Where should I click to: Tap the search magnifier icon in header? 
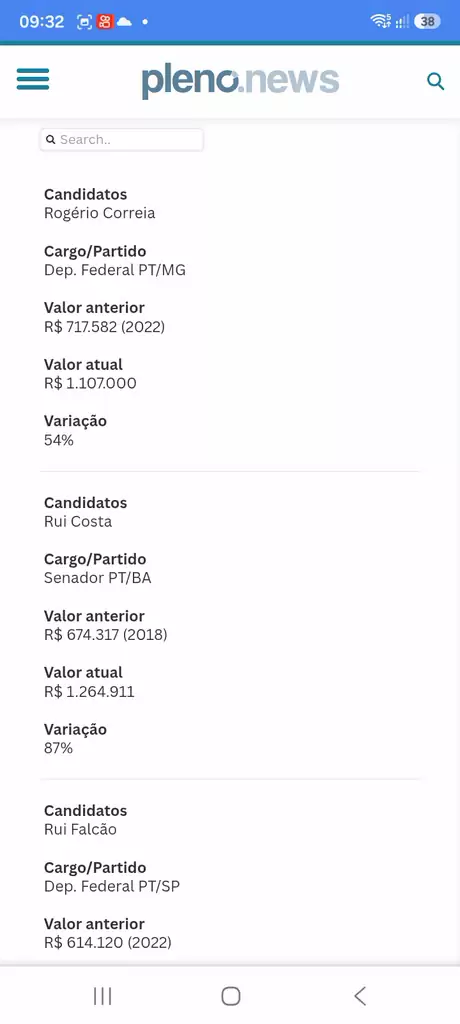pyautogui.click(x=435, y=81)
